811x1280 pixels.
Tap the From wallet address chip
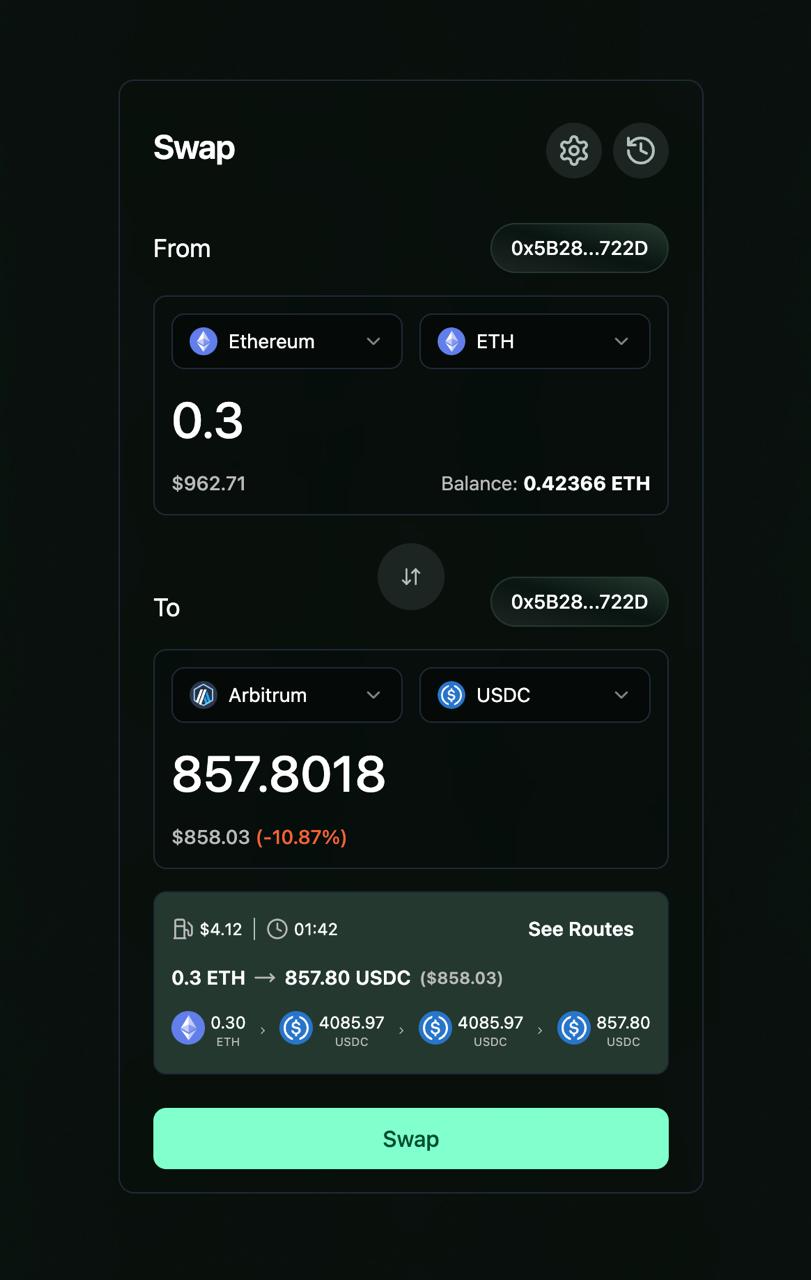coord(579,248)
